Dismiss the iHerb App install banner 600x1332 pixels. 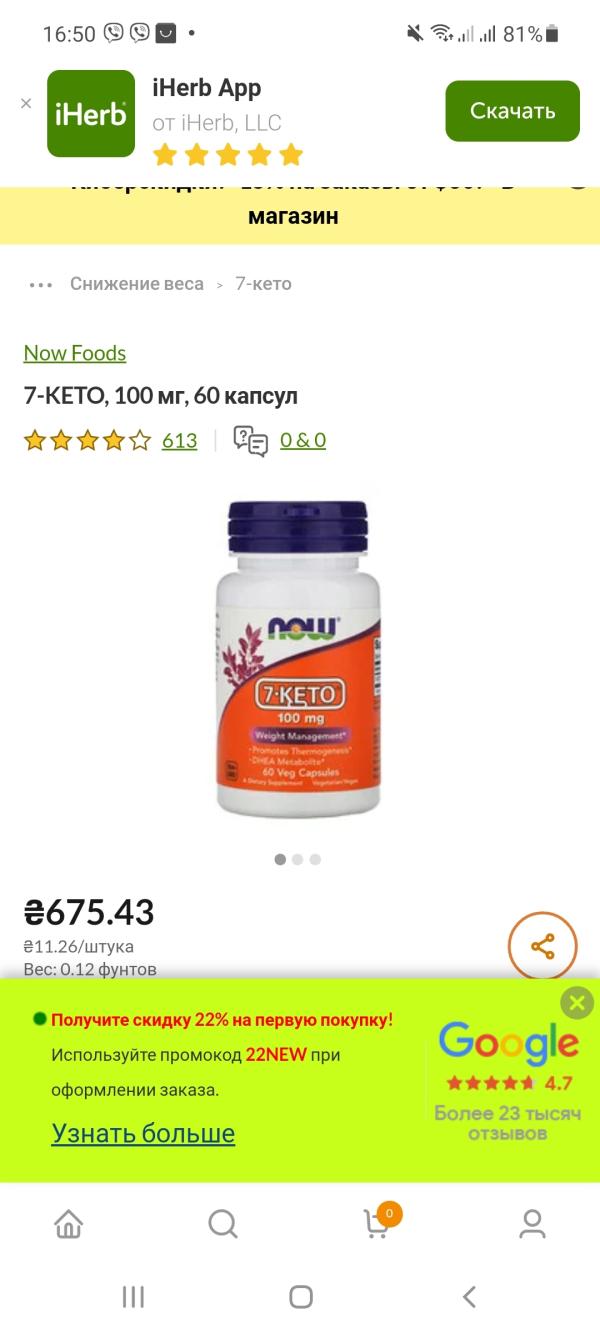pos(26,103)
